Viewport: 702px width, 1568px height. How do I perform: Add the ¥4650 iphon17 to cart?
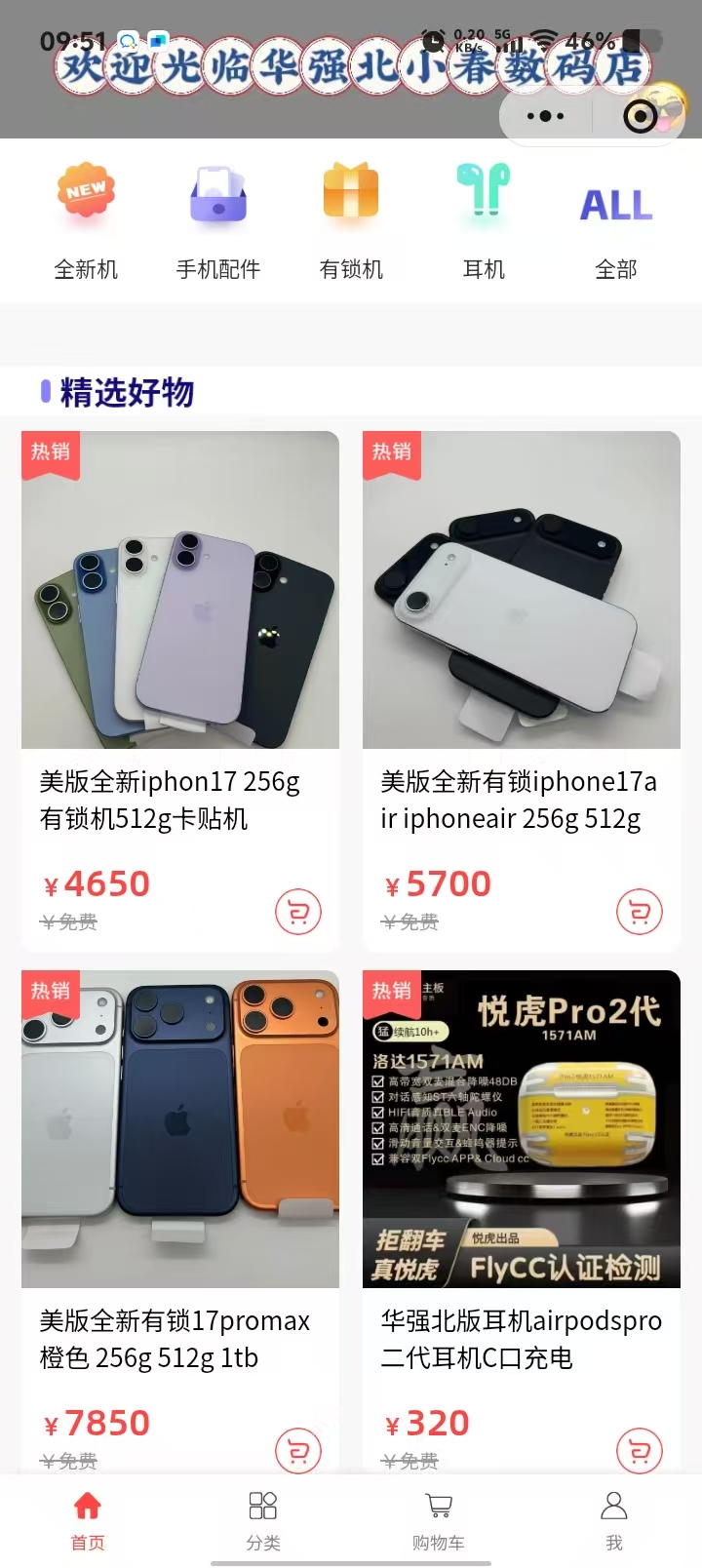coord(298,912)
